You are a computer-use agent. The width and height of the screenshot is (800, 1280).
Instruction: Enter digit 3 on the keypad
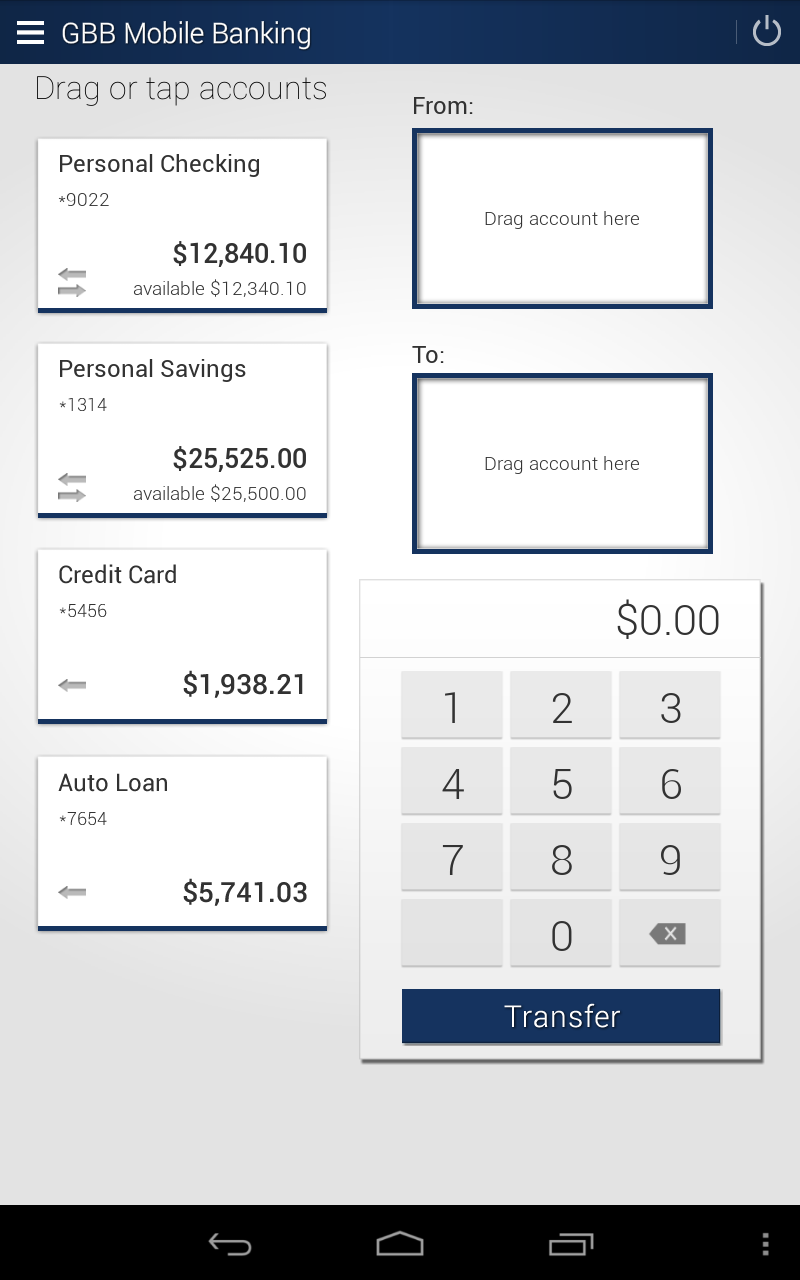pyautogui.click(x=670, y=707)
